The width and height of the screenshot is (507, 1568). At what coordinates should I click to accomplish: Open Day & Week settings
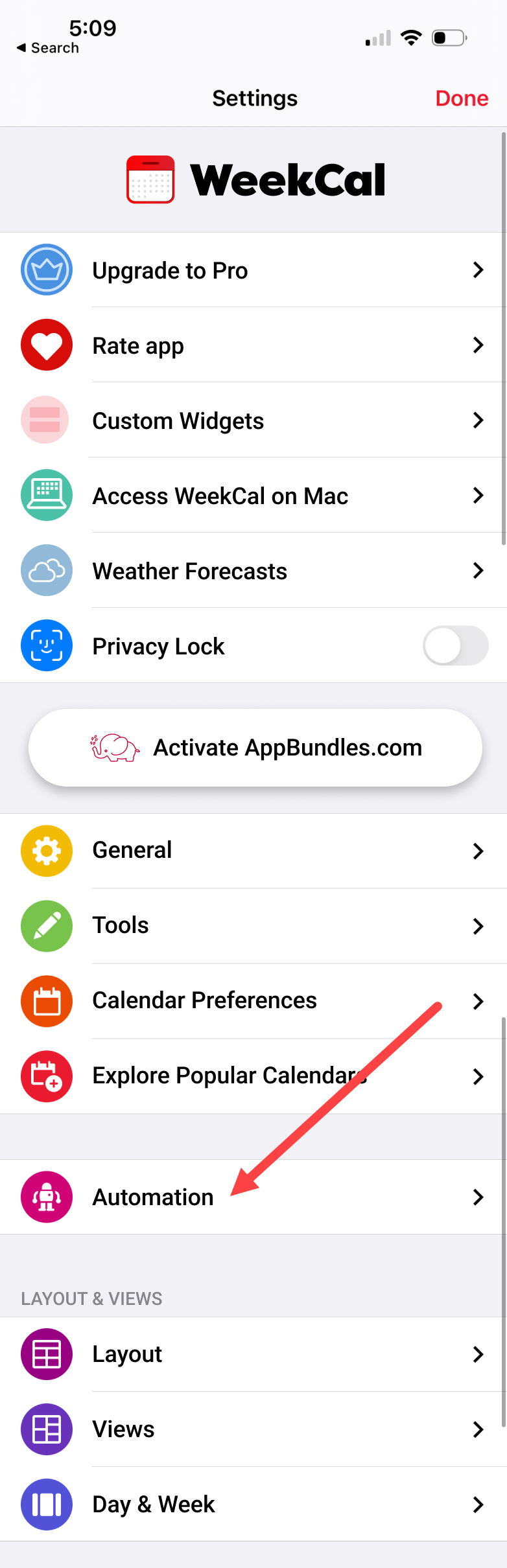coord(253,1505)
